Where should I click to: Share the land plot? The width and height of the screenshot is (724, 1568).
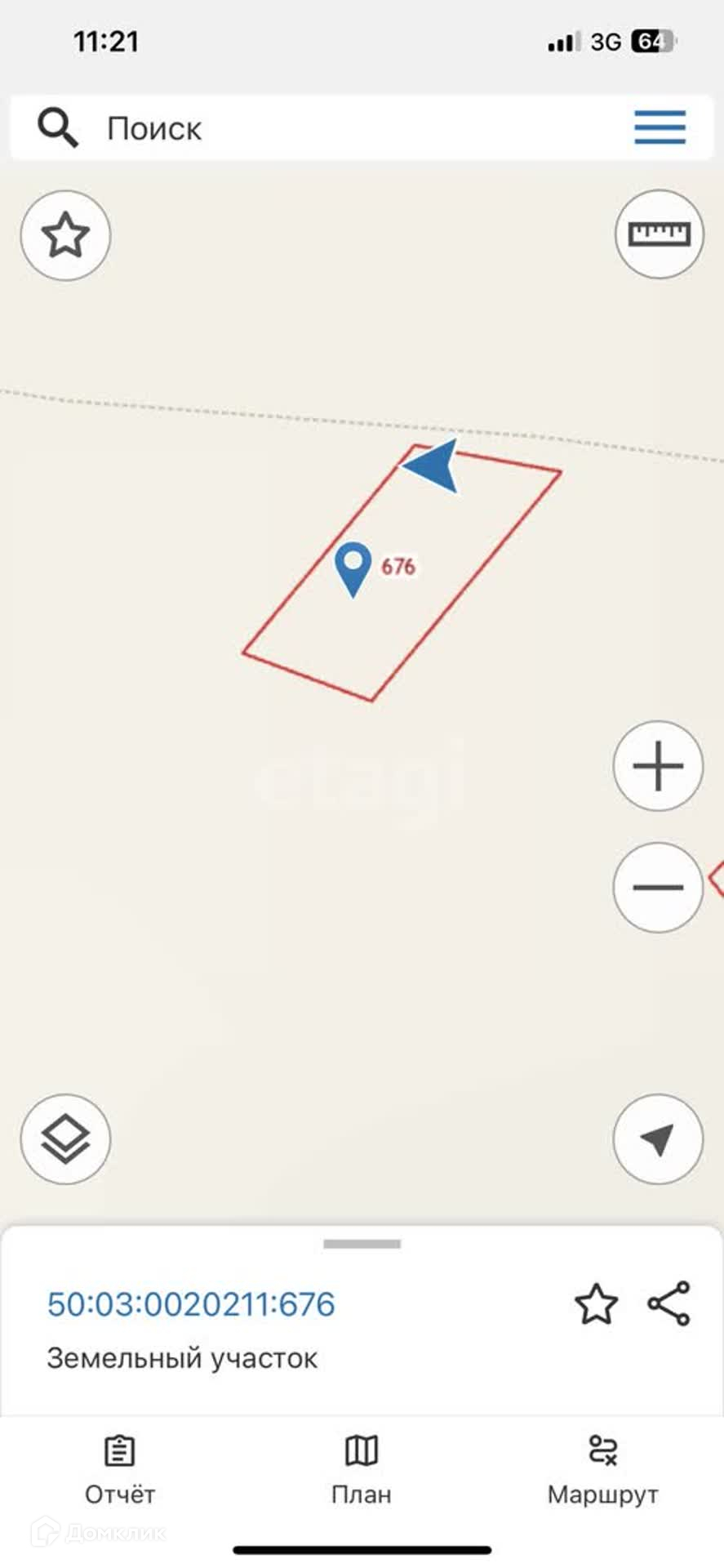click(x=669, y=1303)
